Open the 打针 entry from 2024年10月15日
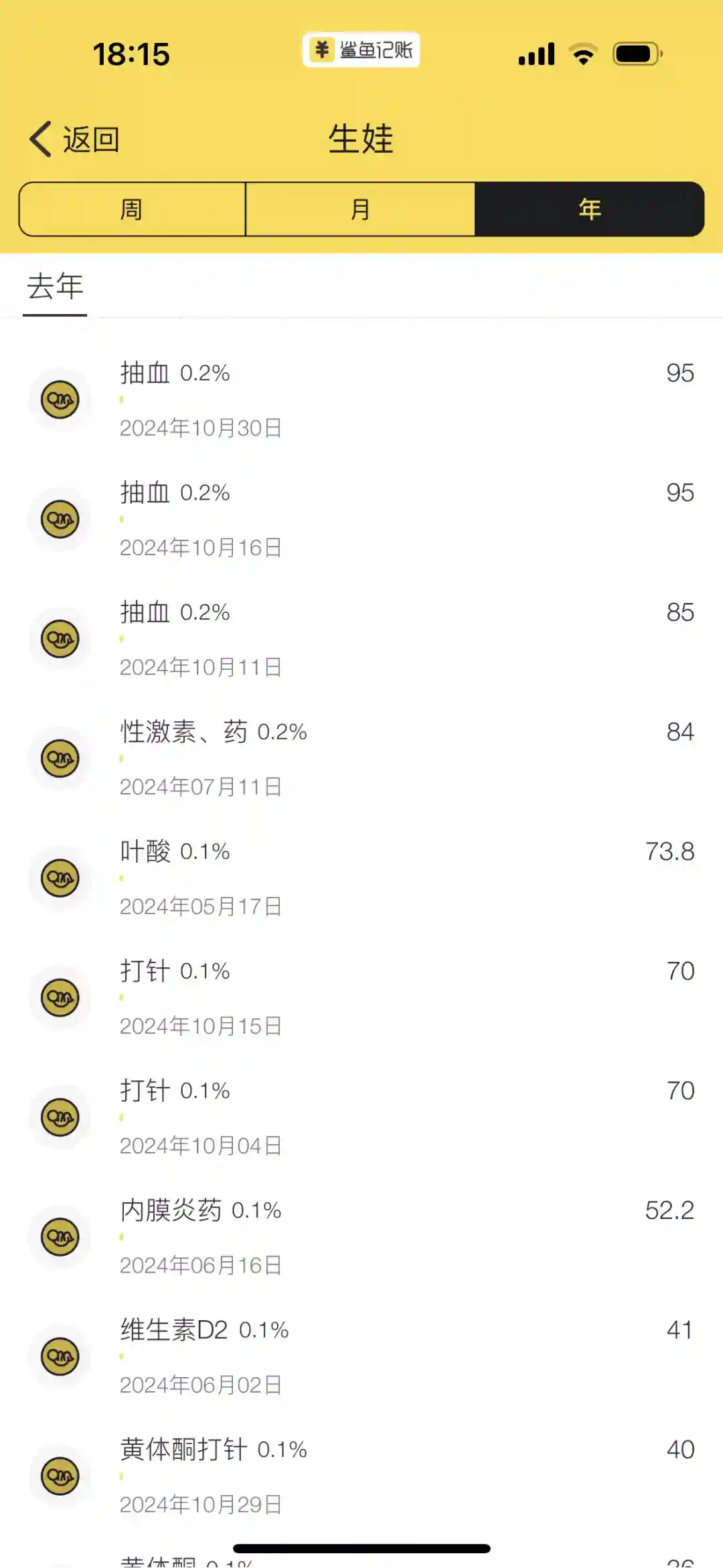Image resolution: width=723 pixels, height=1568 pixels. [x=361, y=998]
